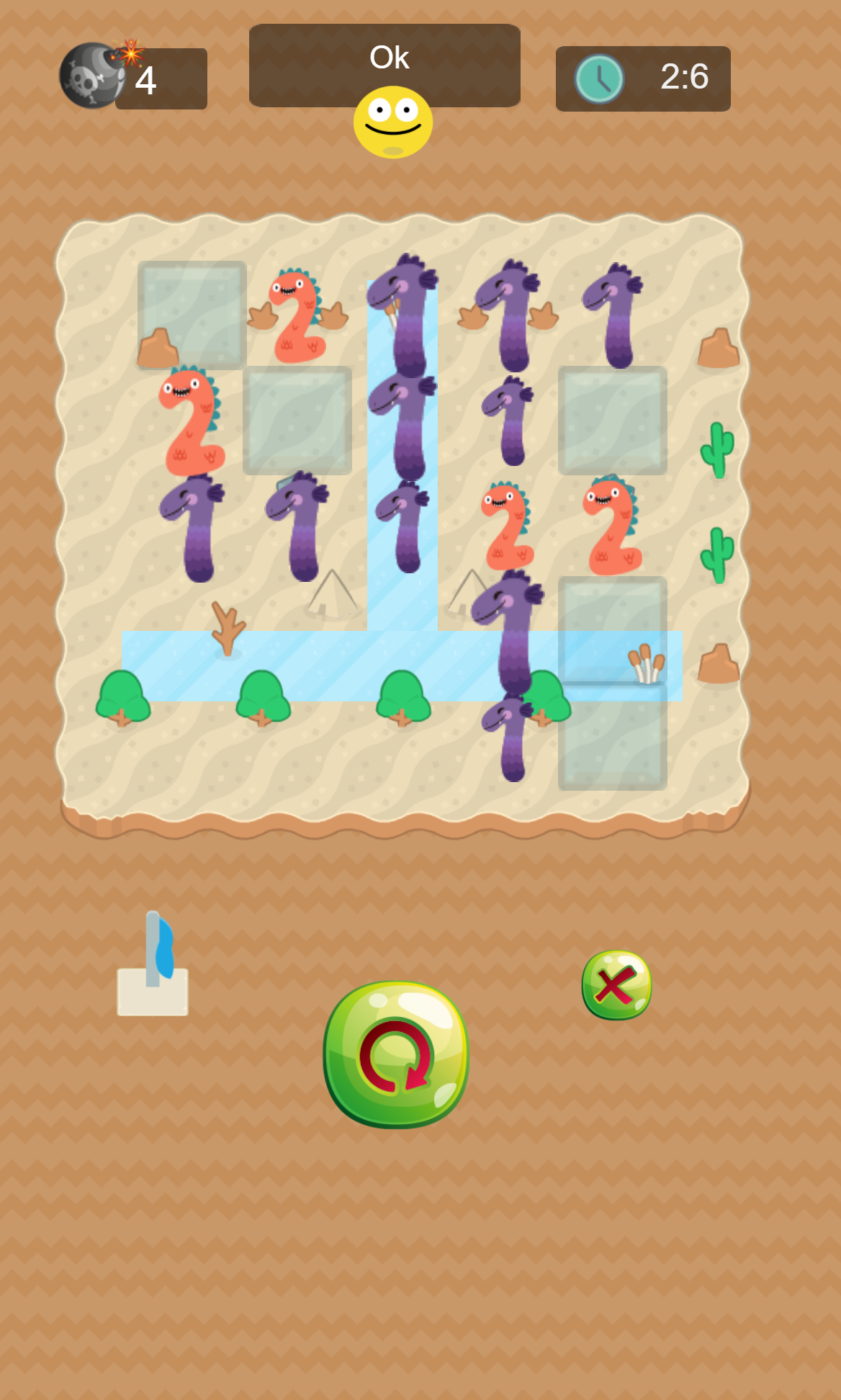841x1400 pixels.
Task: Tap the yellow smiley face
Action: 392,122
